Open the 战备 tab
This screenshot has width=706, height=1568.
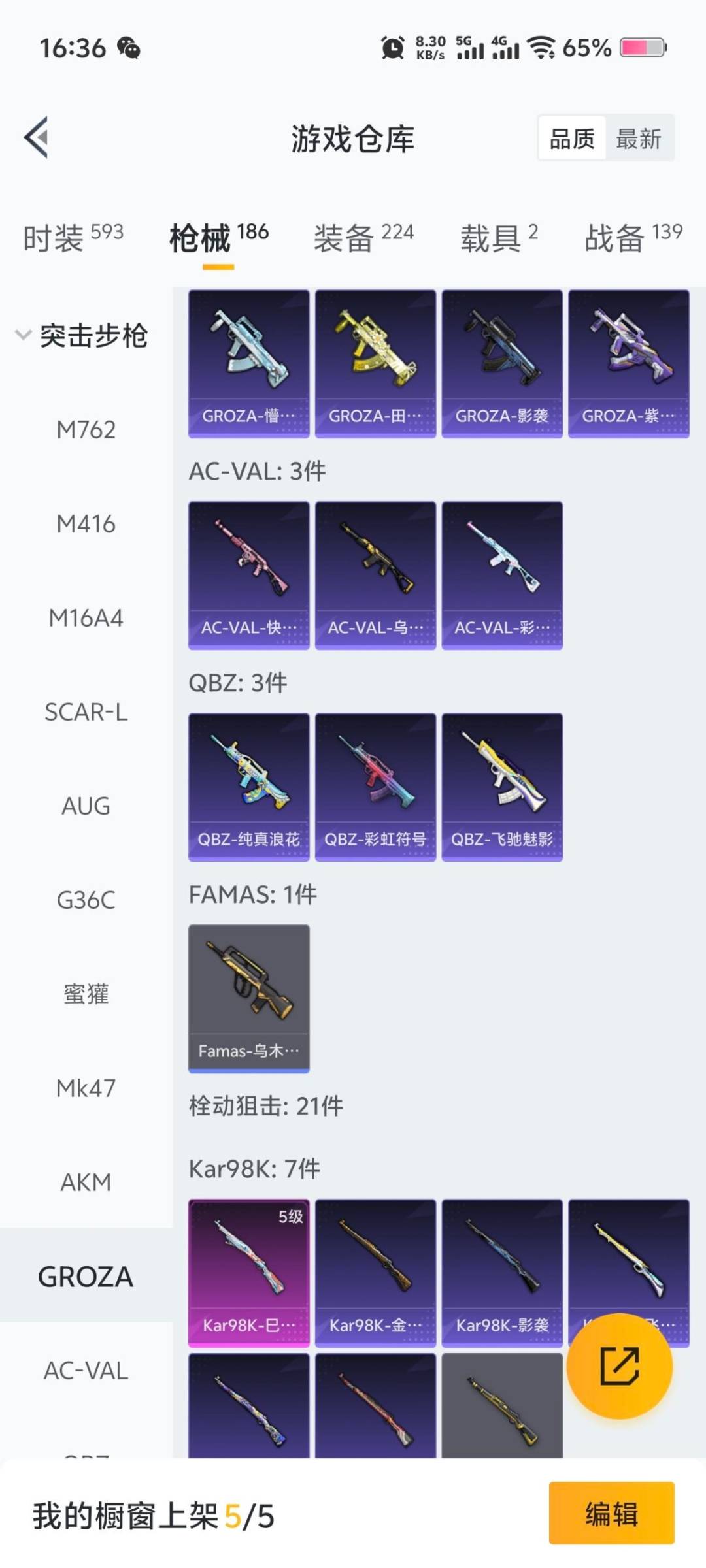(x=633, y=238)
